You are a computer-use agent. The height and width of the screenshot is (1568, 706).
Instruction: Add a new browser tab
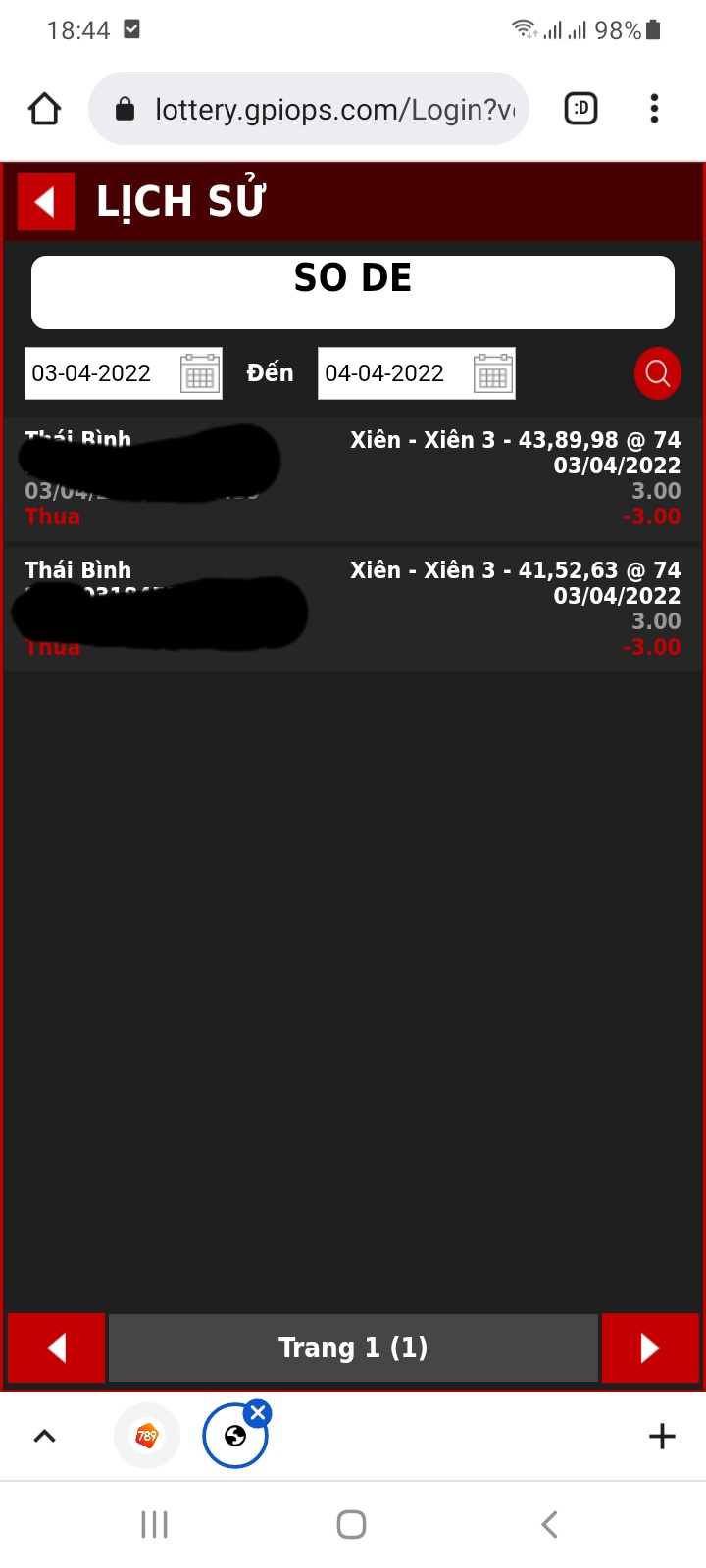[663, 1436]
